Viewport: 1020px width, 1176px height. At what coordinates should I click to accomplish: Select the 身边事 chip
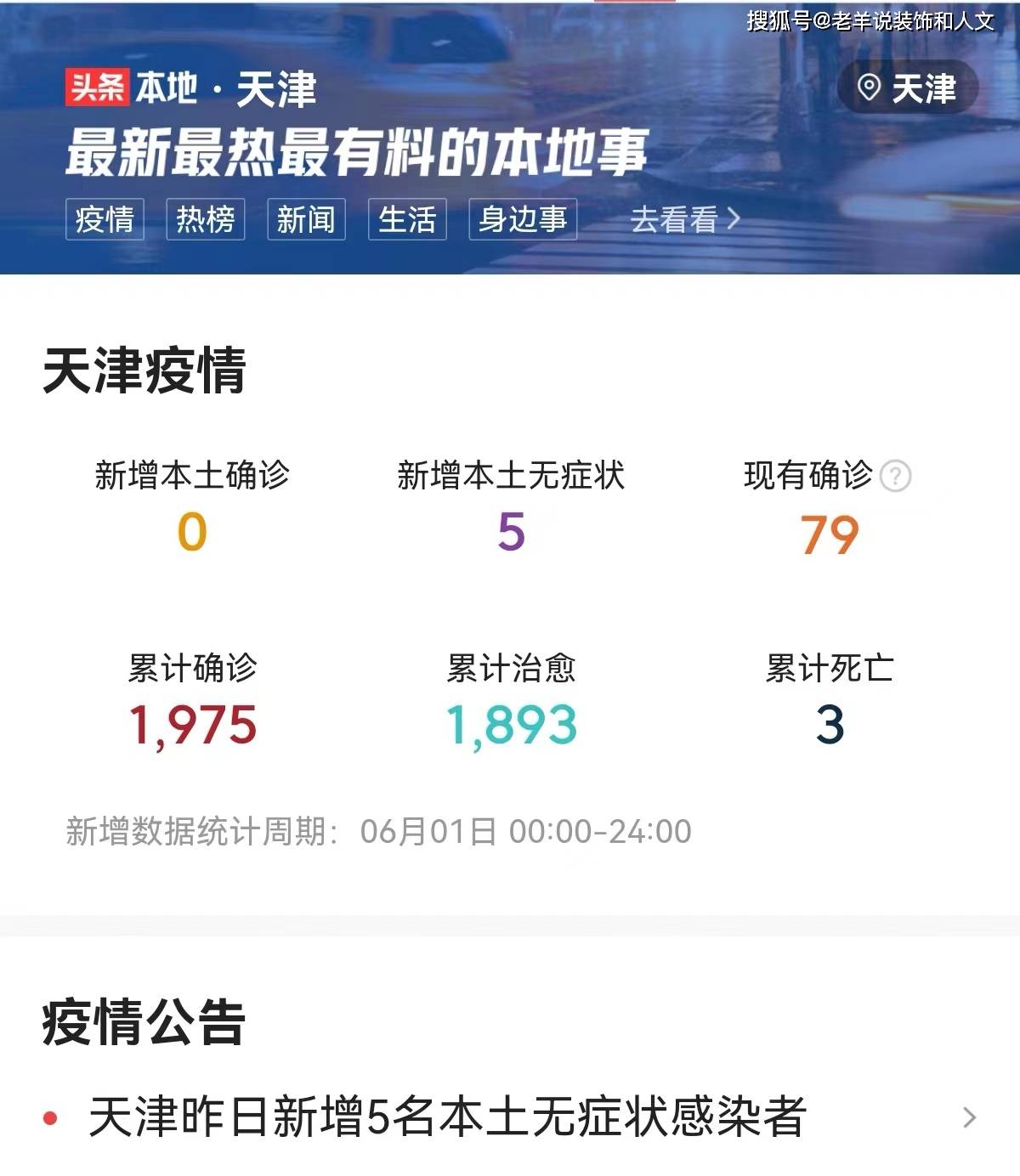(x=523, y=219)
